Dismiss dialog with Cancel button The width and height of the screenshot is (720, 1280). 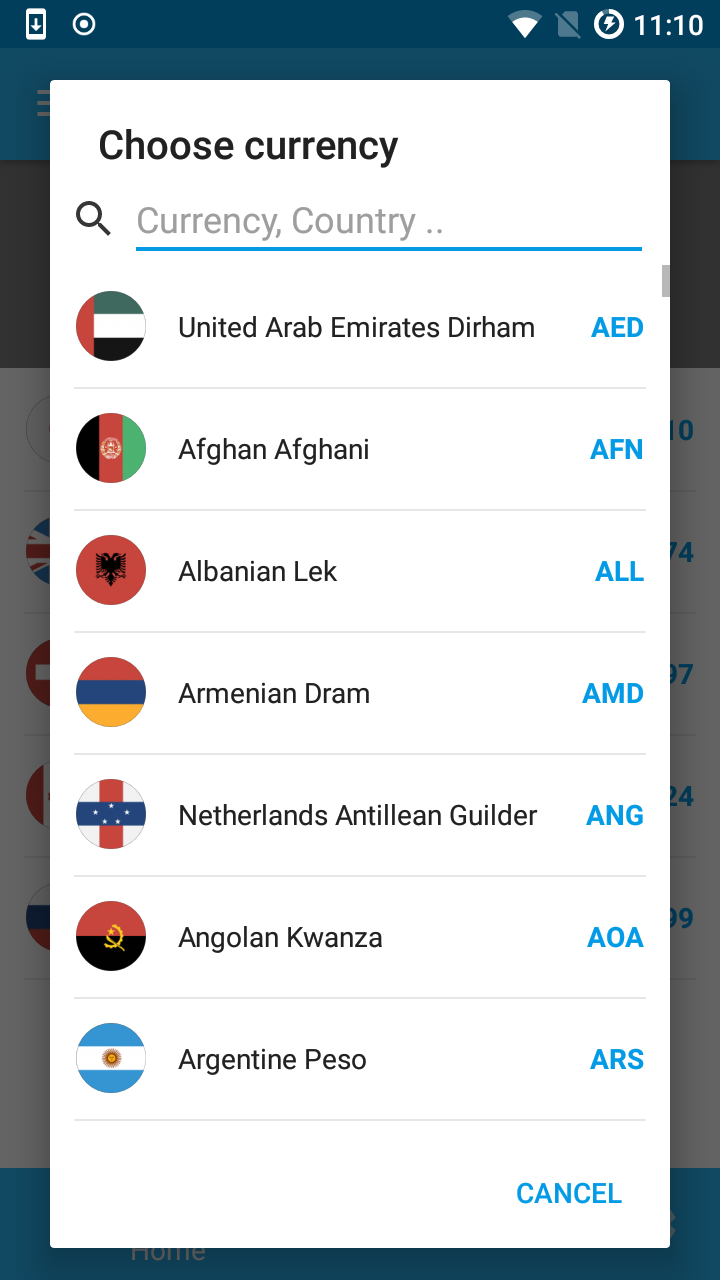pyautogui.click(x=569, y=1193)
